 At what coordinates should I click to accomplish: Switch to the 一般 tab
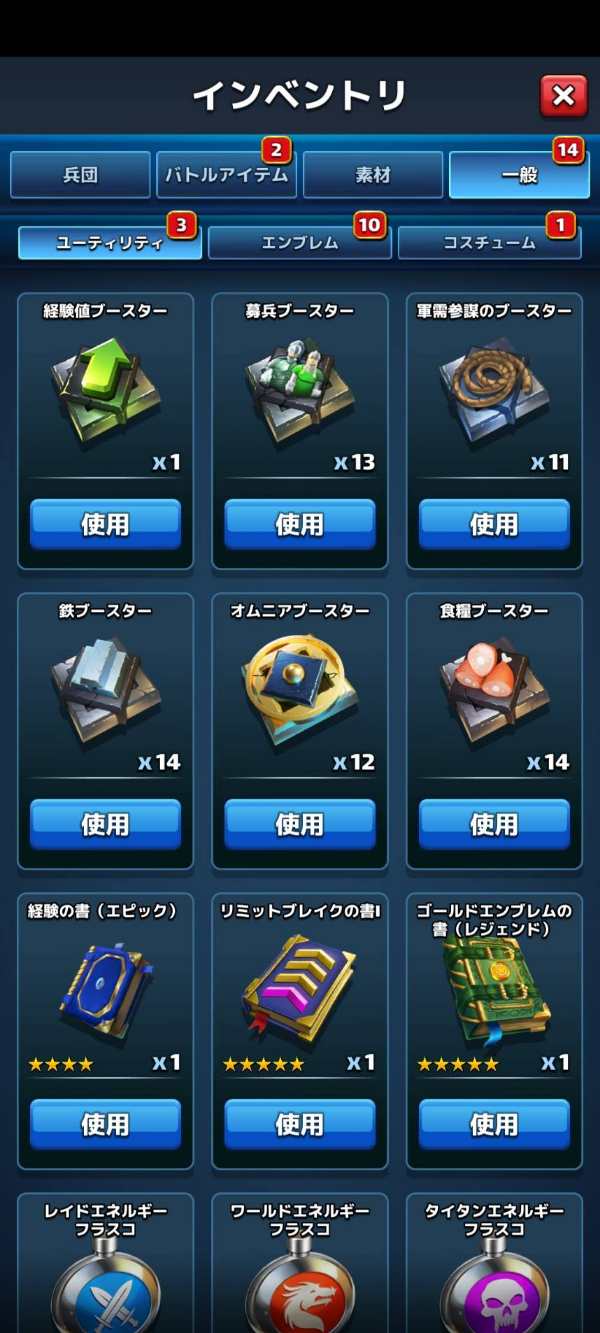[x=519, y=175]
